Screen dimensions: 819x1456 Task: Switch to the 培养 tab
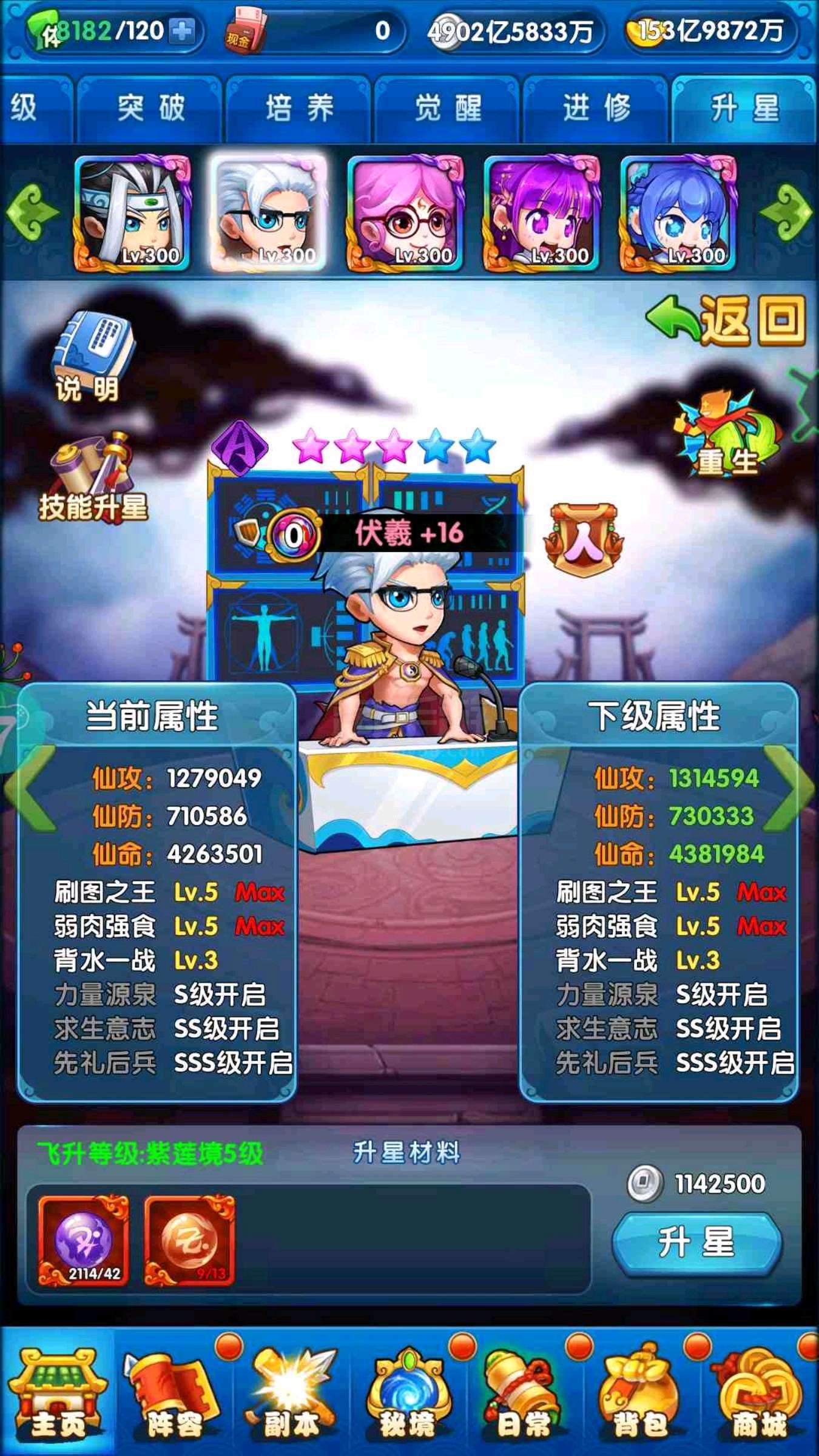[299, 109]
